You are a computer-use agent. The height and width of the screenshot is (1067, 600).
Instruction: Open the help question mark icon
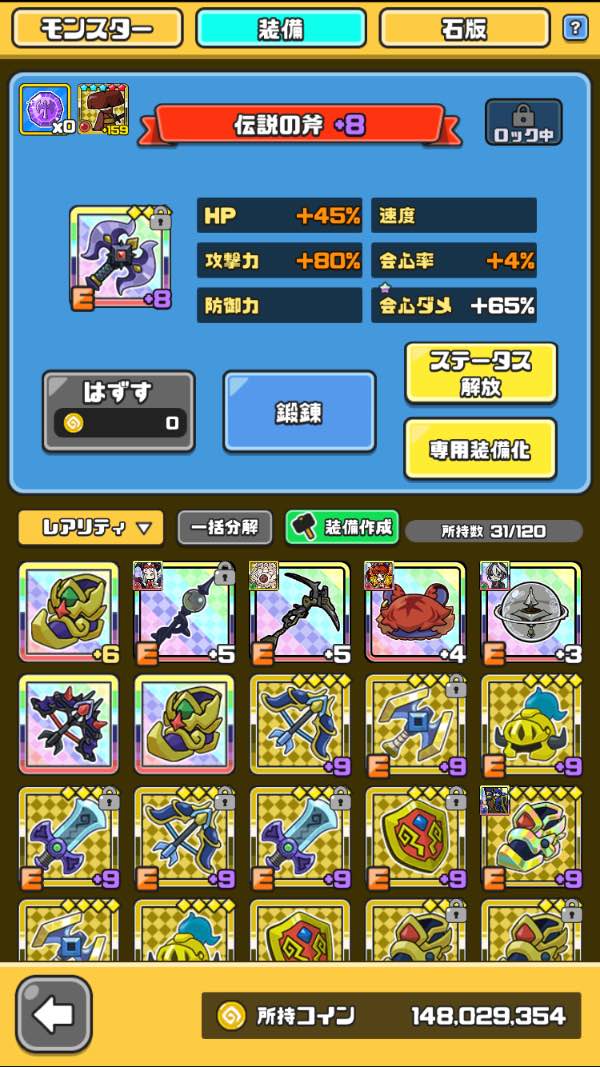(x=575, y=28)
